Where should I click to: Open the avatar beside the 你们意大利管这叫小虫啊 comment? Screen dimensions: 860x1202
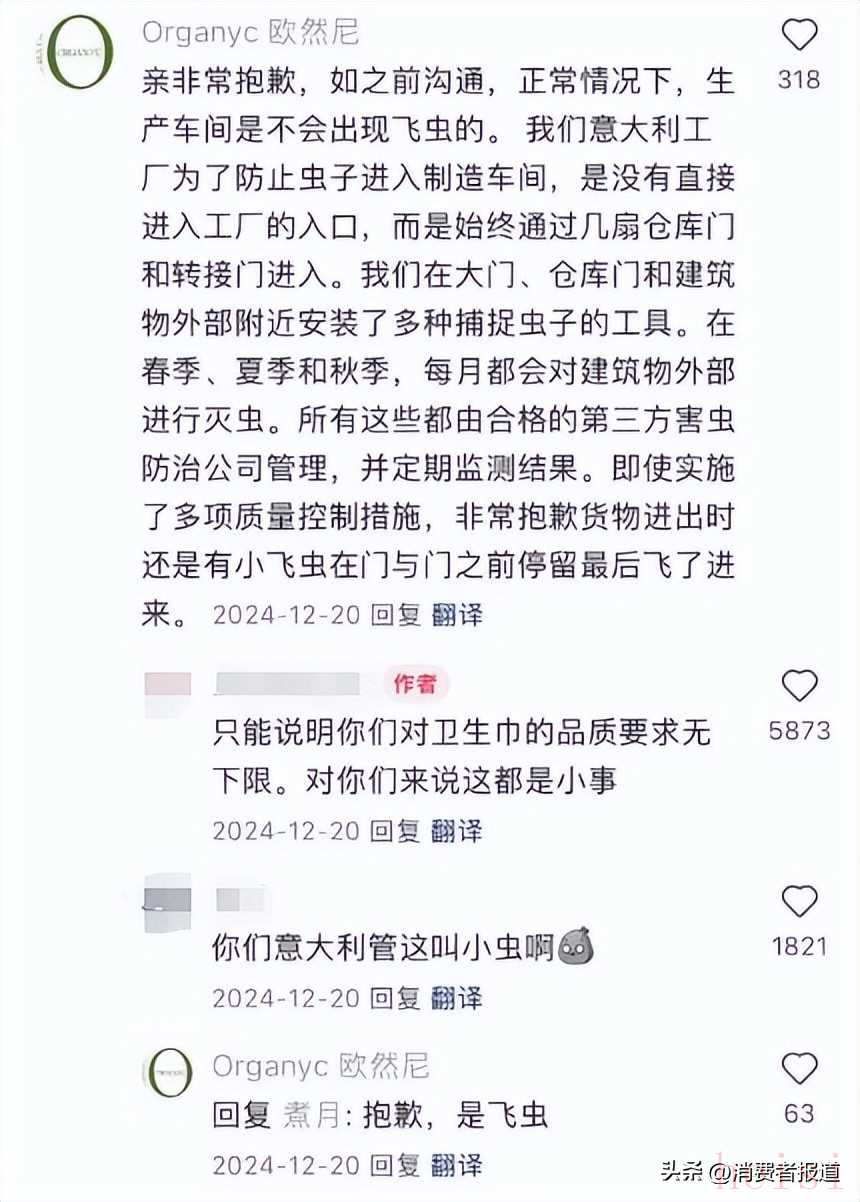coord(168,903)
